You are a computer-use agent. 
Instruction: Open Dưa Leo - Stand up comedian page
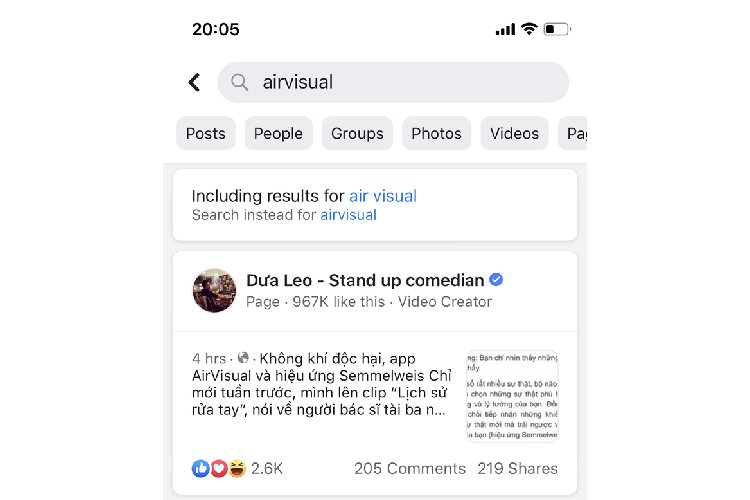[365, 281]
